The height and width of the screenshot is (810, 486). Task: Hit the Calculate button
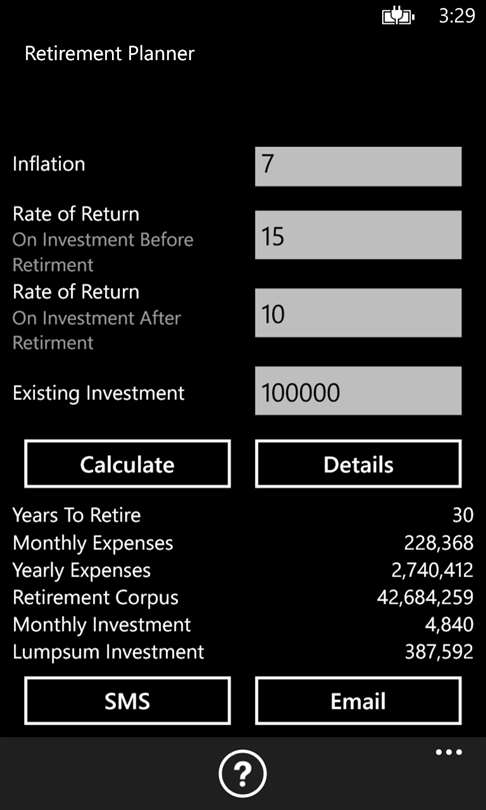127,463
